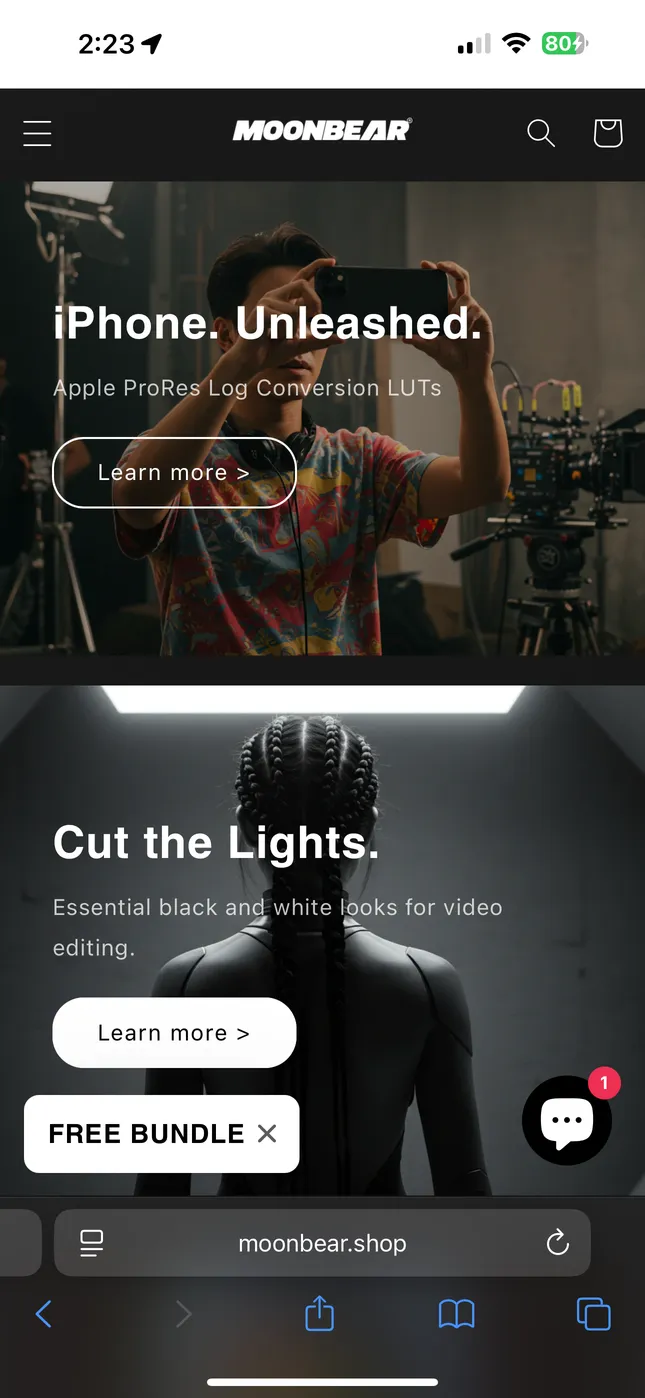Image resolution: width=645 pixels, height=1398 pixels.
Task: Open the chat support bubble
Action: [567, 1121]
